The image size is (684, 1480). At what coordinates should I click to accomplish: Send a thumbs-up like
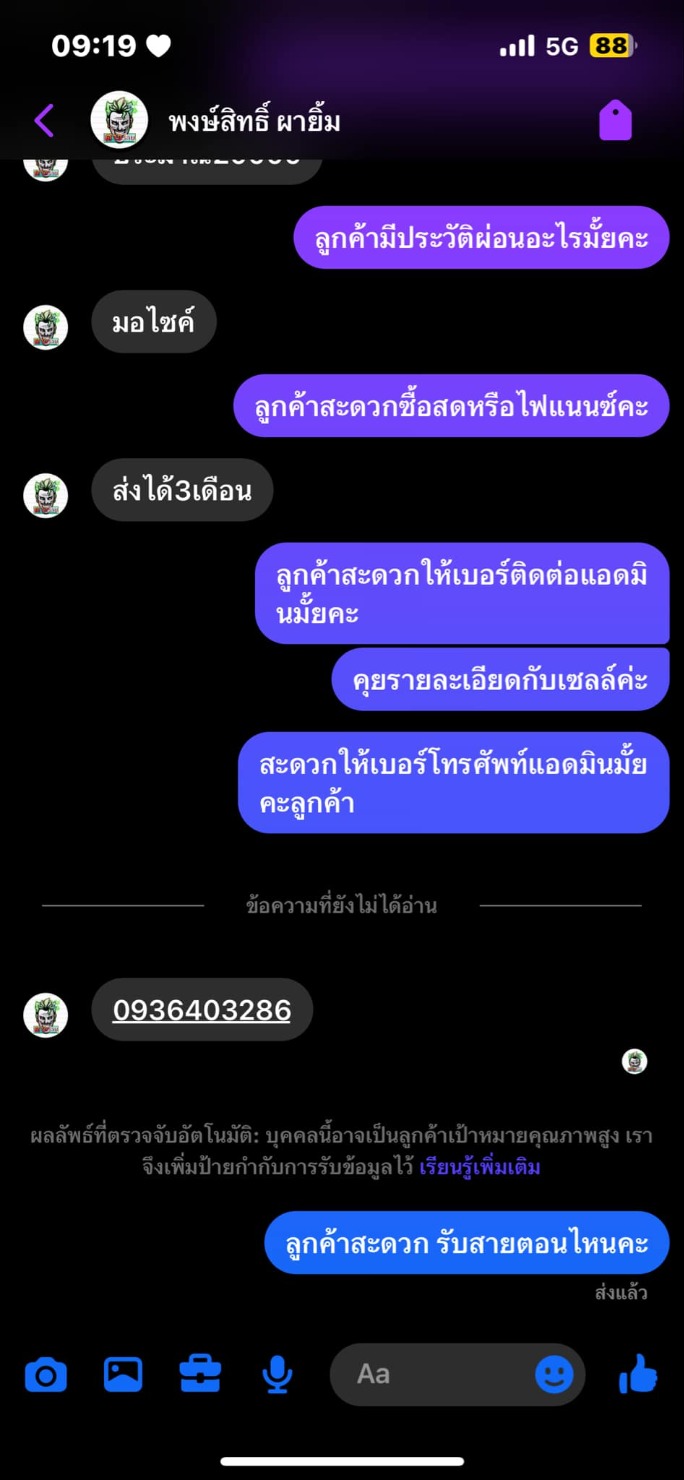pyautogui.click(x=638, y=1375)
